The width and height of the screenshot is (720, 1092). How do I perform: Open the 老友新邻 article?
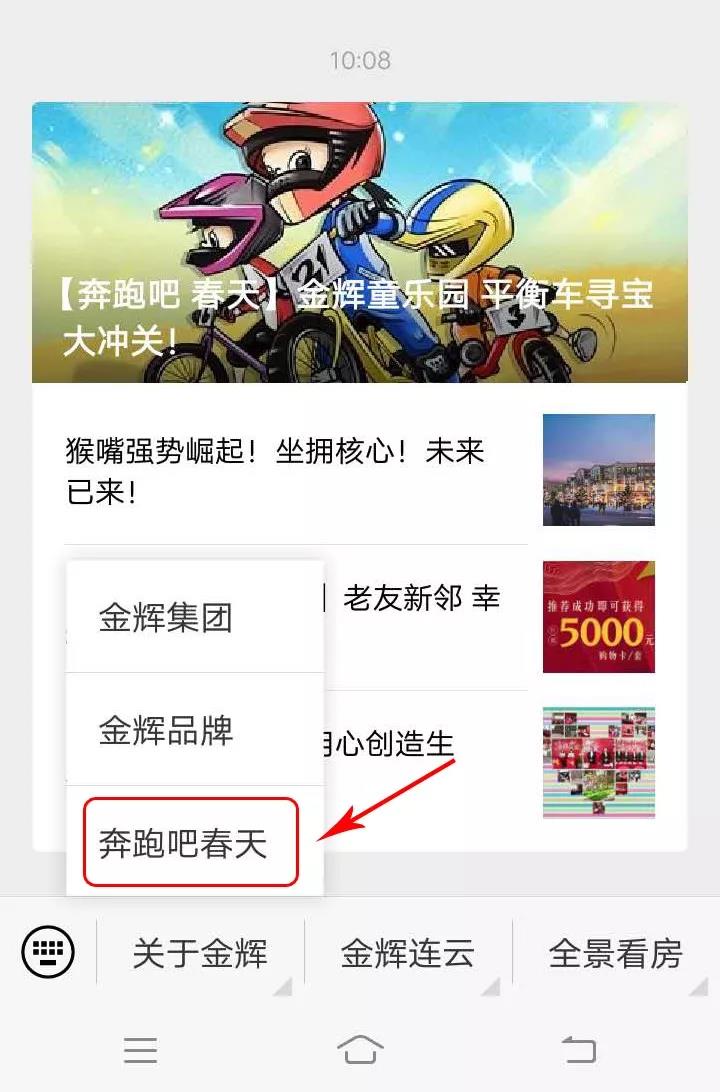(x=420, y=600)
